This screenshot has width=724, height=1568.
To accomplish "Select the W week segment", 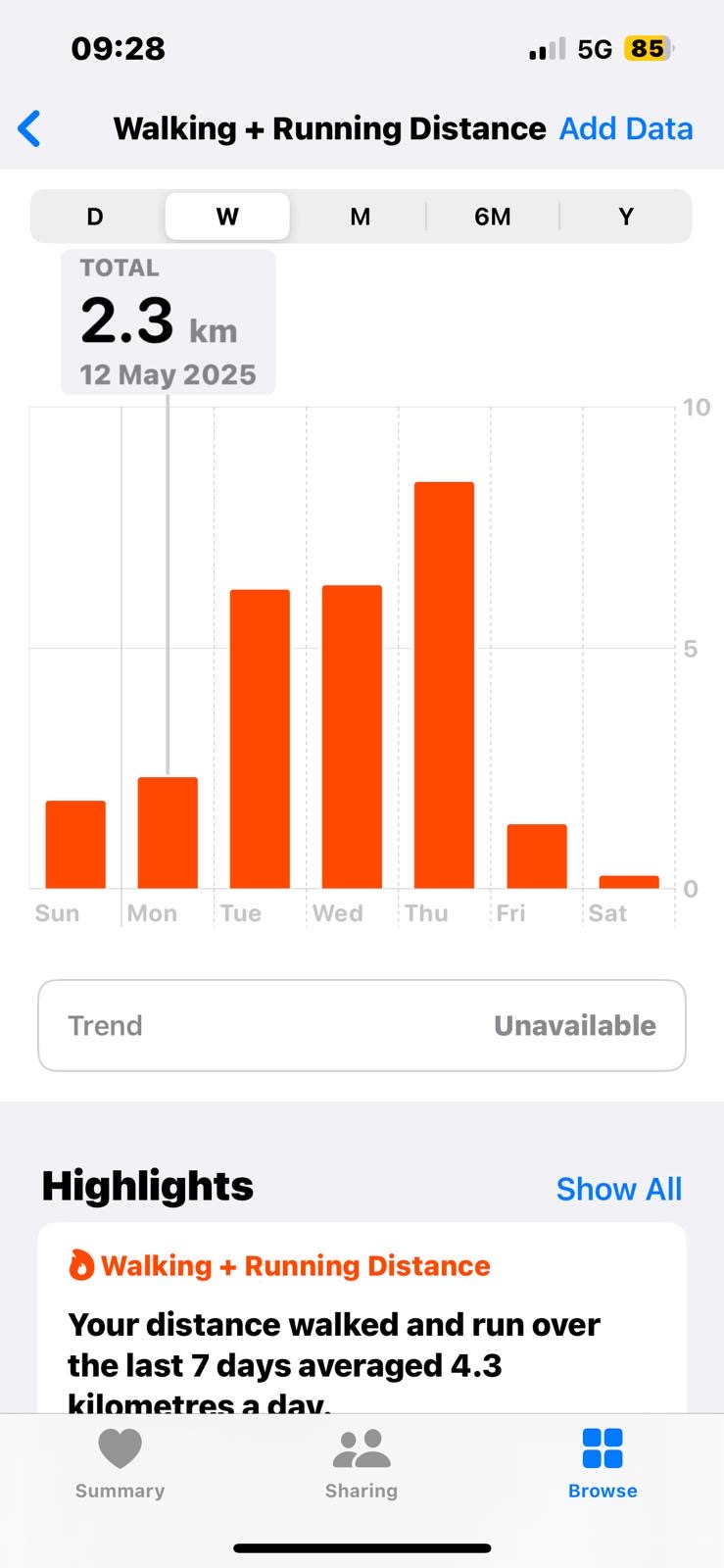I will 227,217.
